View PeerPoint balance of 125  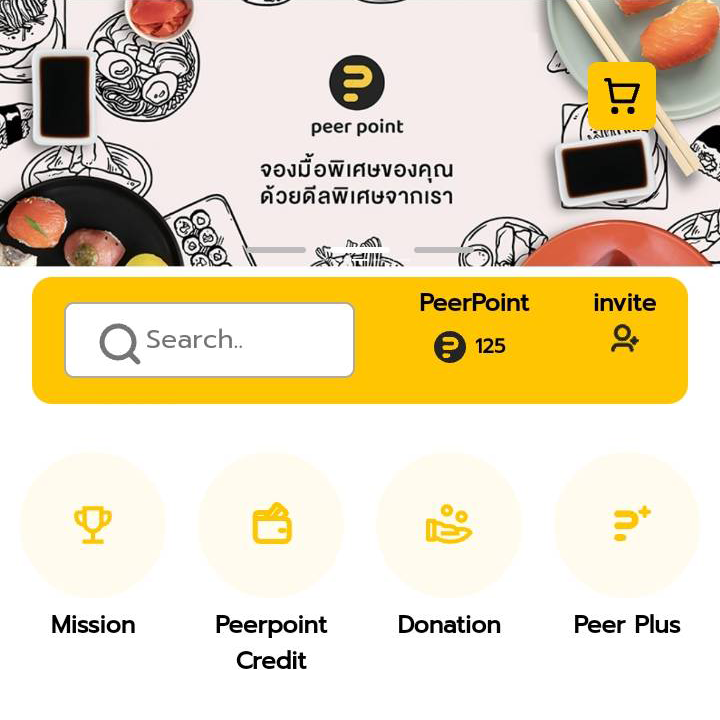[x=472, y=345]
